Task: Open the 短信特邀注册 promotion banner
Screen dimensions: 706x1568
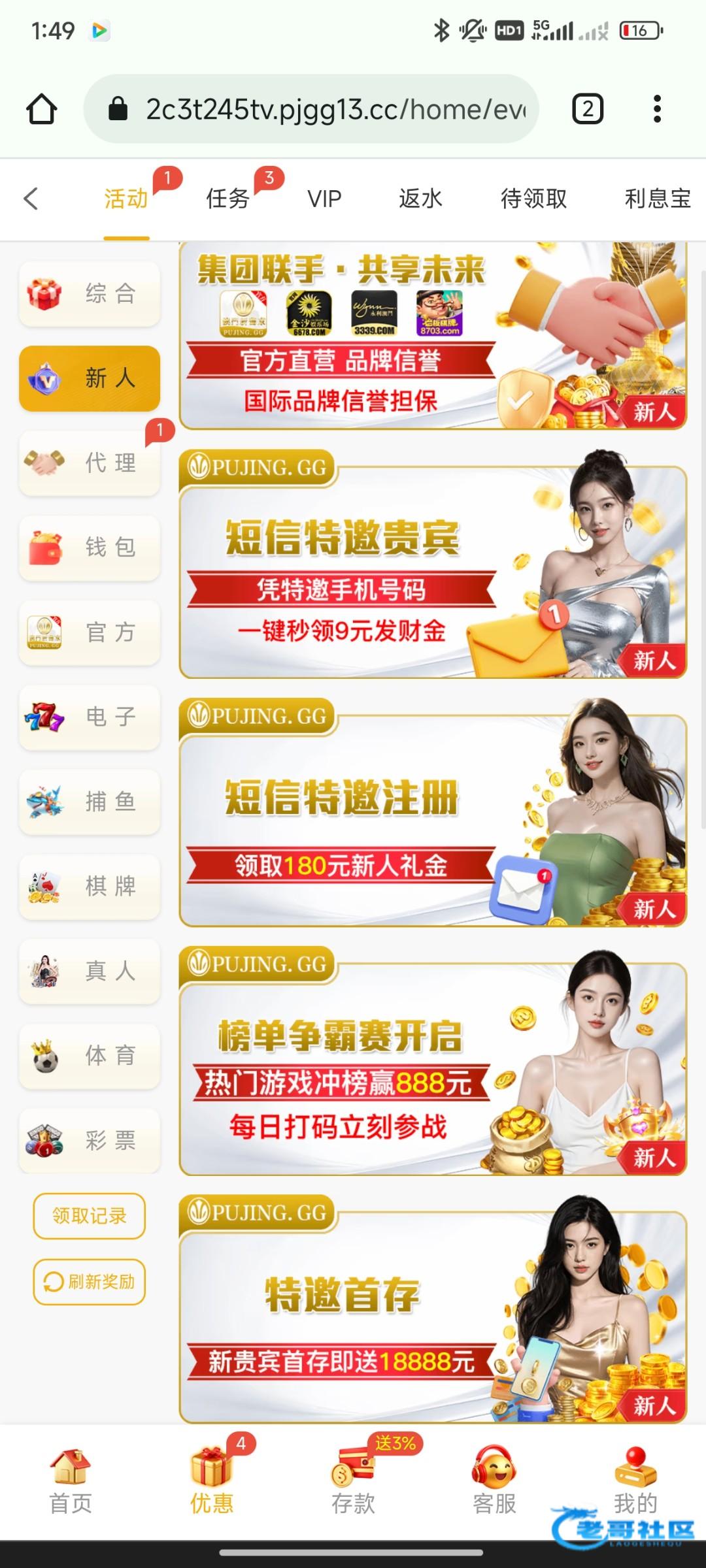Action: (433, 813)
